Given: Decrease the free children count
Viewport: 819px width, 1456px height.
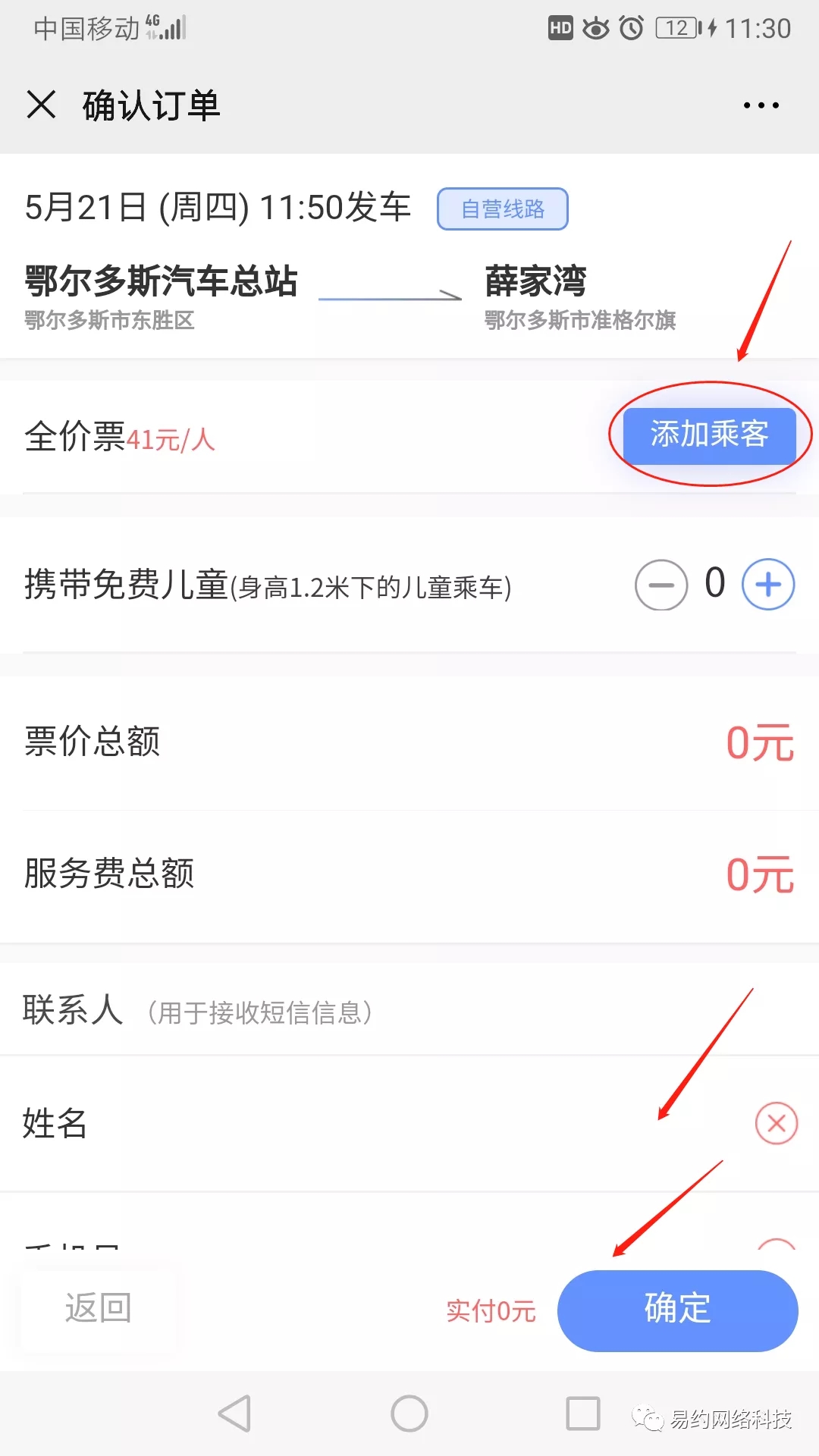Looking at the screenshot, I should (661, 585).
